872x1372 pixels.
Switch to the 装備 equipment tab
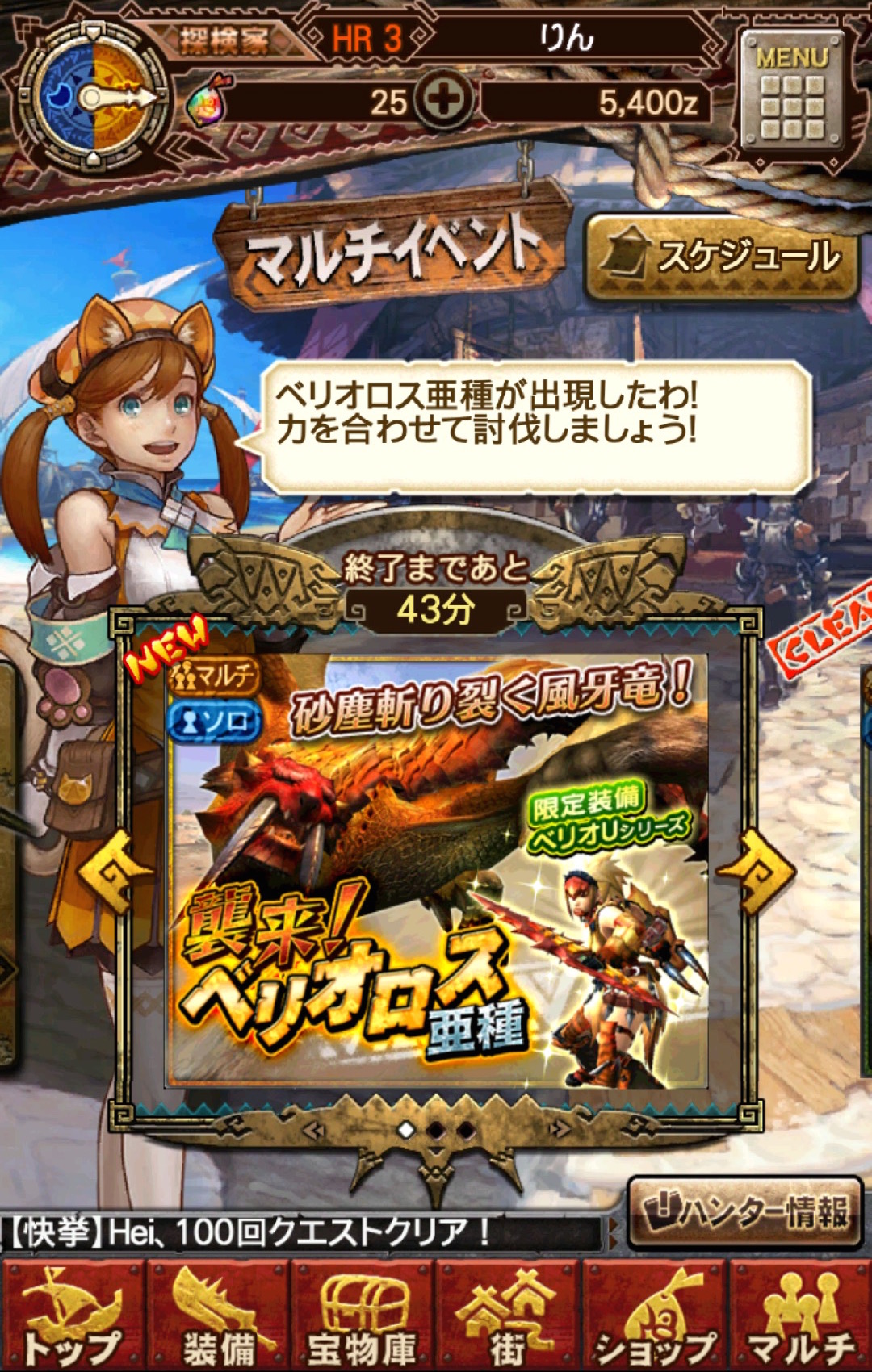click(x=218, y=1316)
